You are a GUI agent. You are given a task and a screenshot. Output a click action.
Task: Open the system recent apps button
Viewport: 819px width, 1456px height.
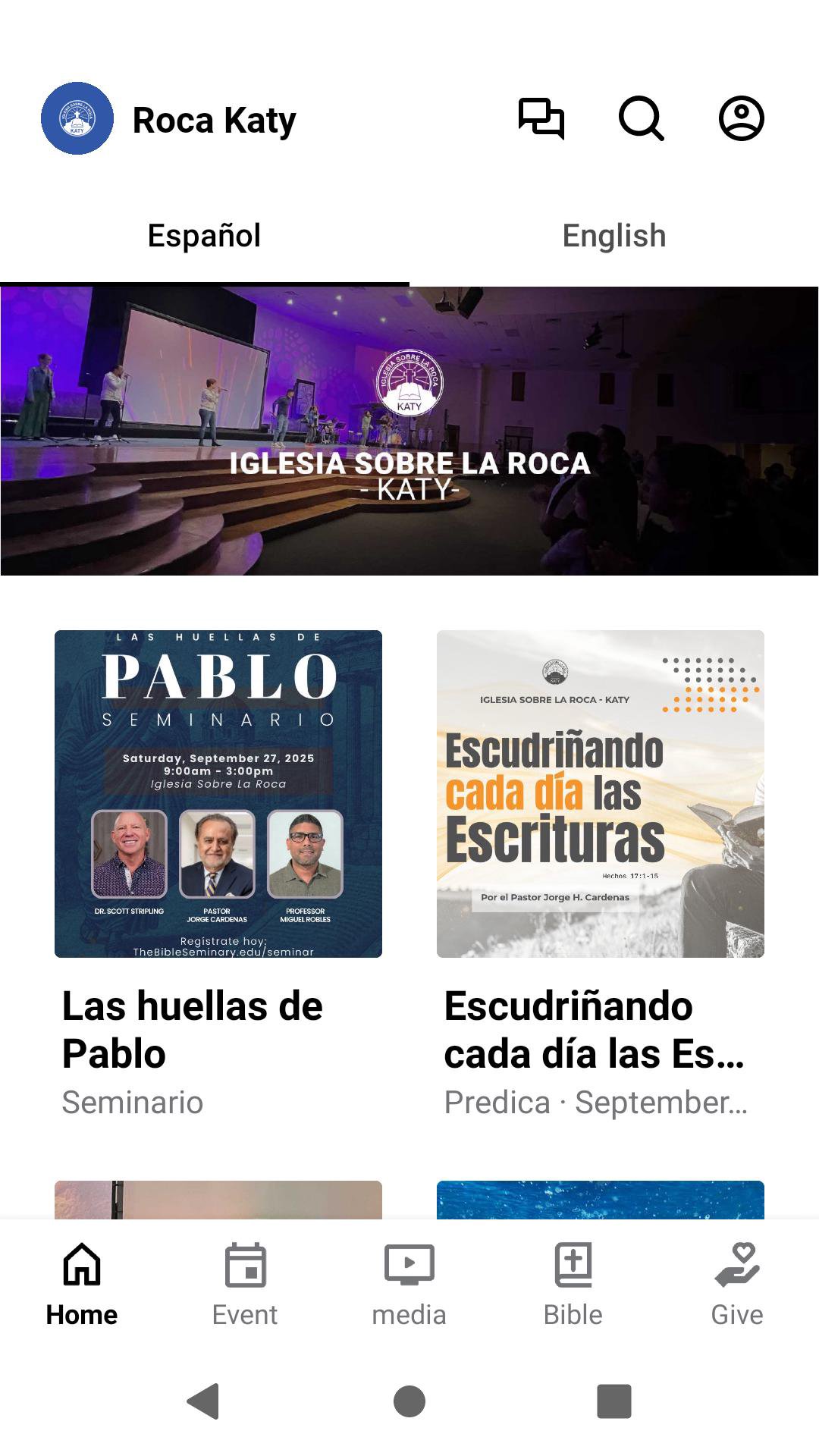(x=614, y=1401)
